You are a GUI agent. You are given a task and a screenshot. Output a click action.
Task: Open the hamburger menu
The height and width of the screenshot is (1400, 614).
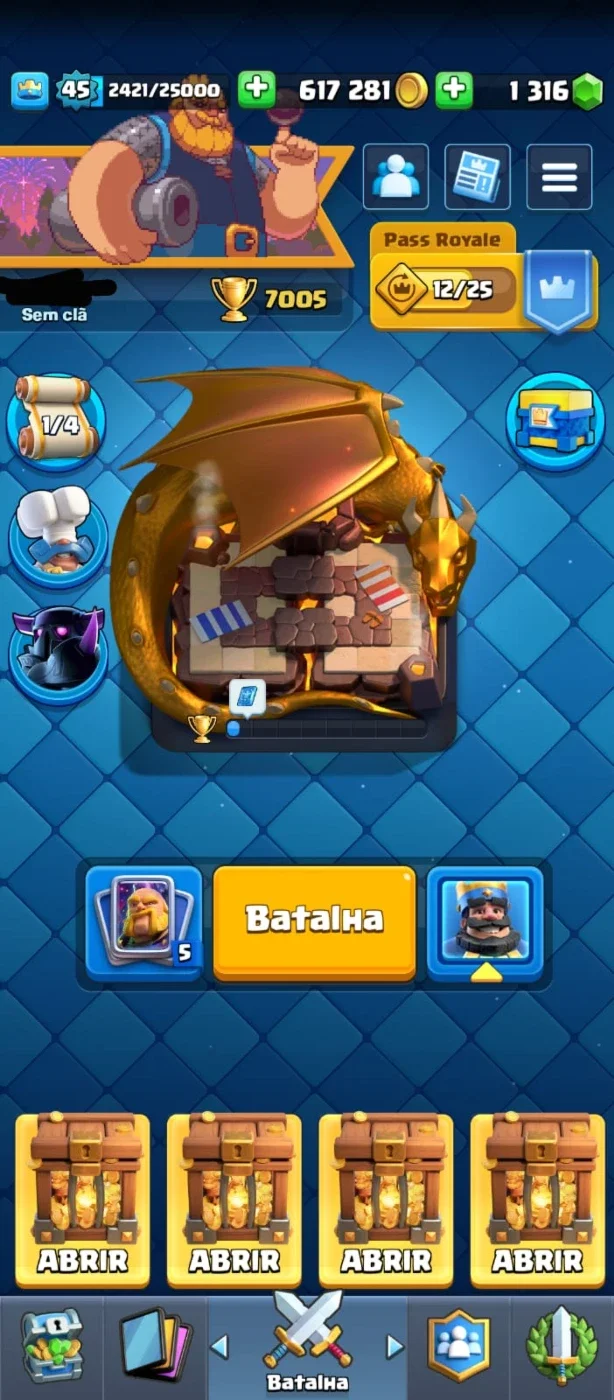[559, 177]
